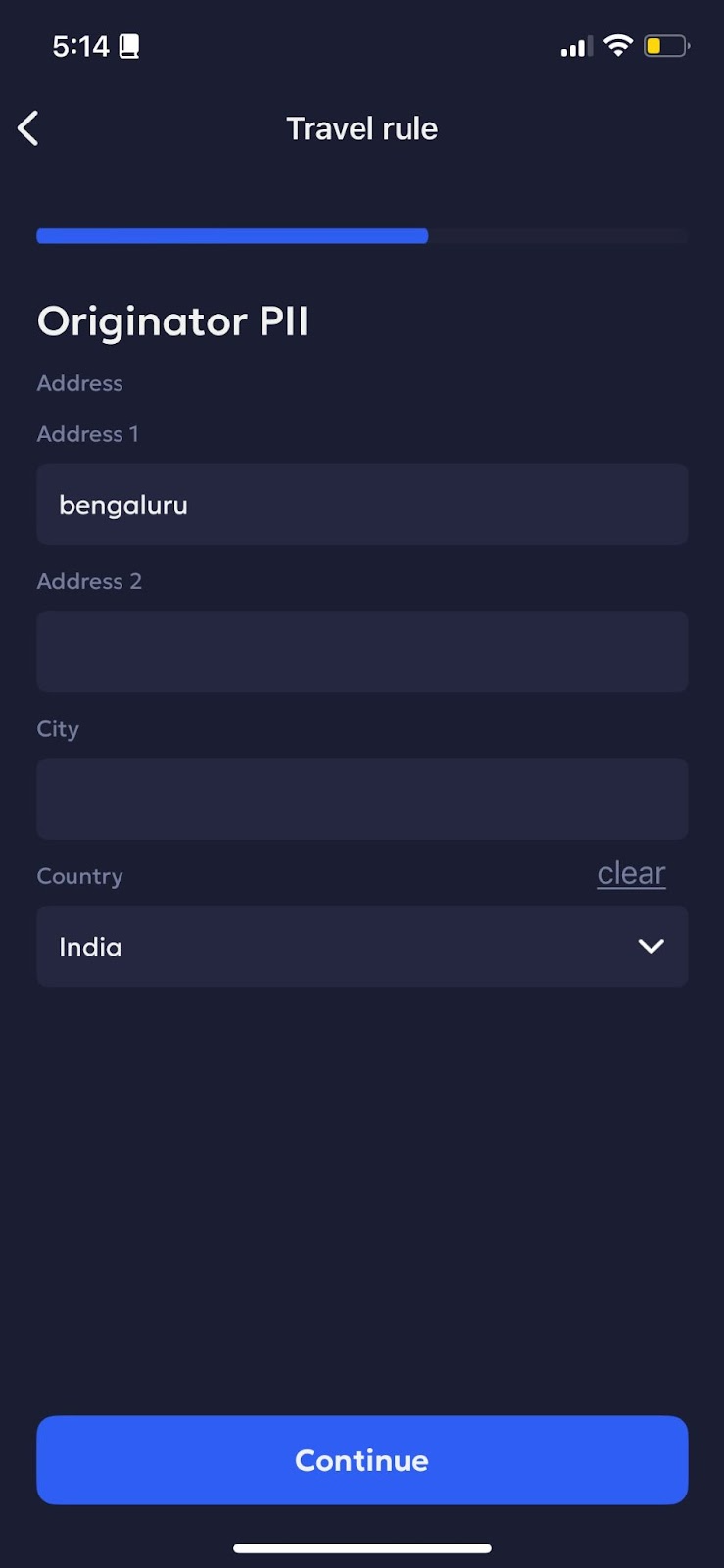Clear the selected country

631,873
